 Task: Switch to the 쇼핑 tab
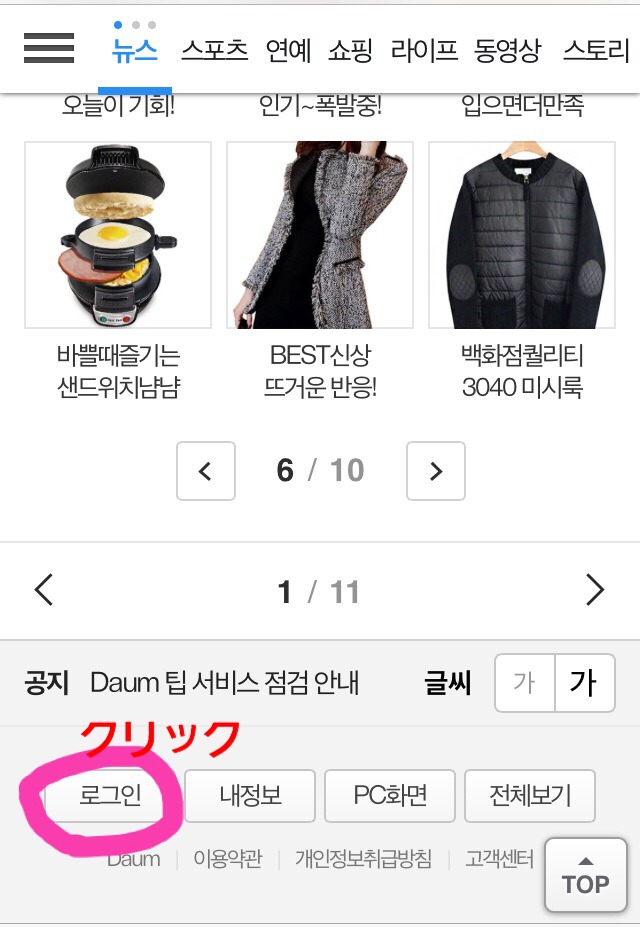click(x=350, y=50)
